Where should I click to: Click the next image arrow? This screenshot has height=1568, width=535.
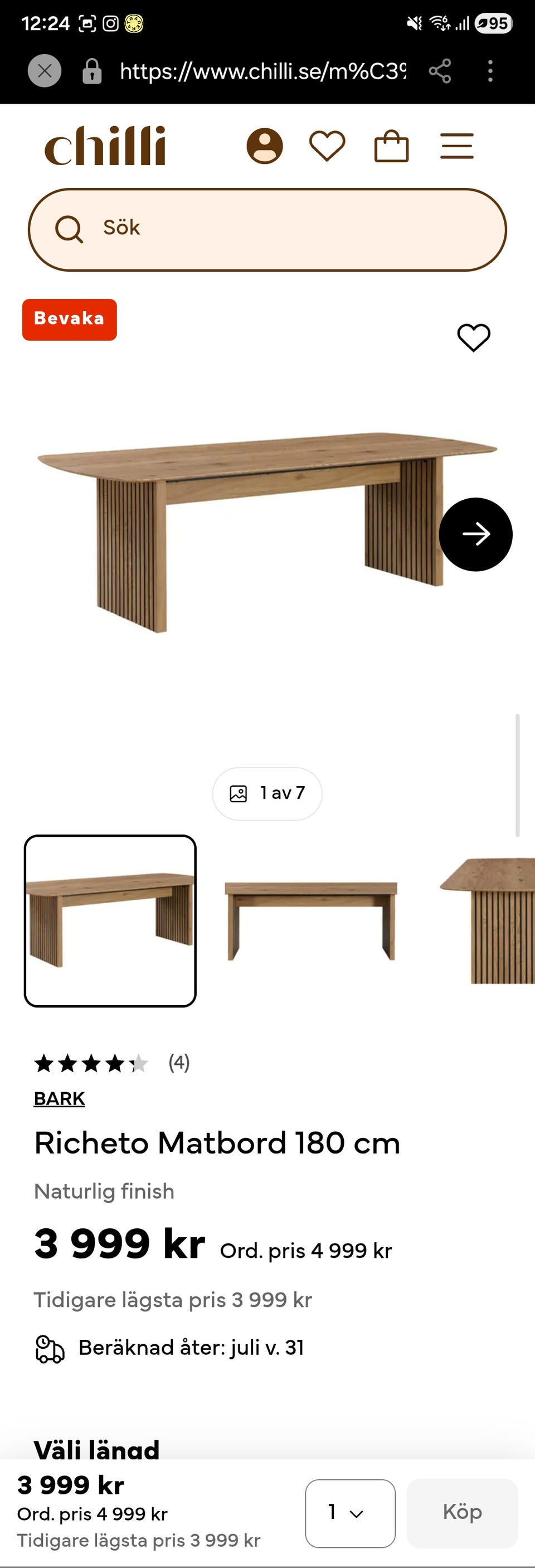click(476, 534)
